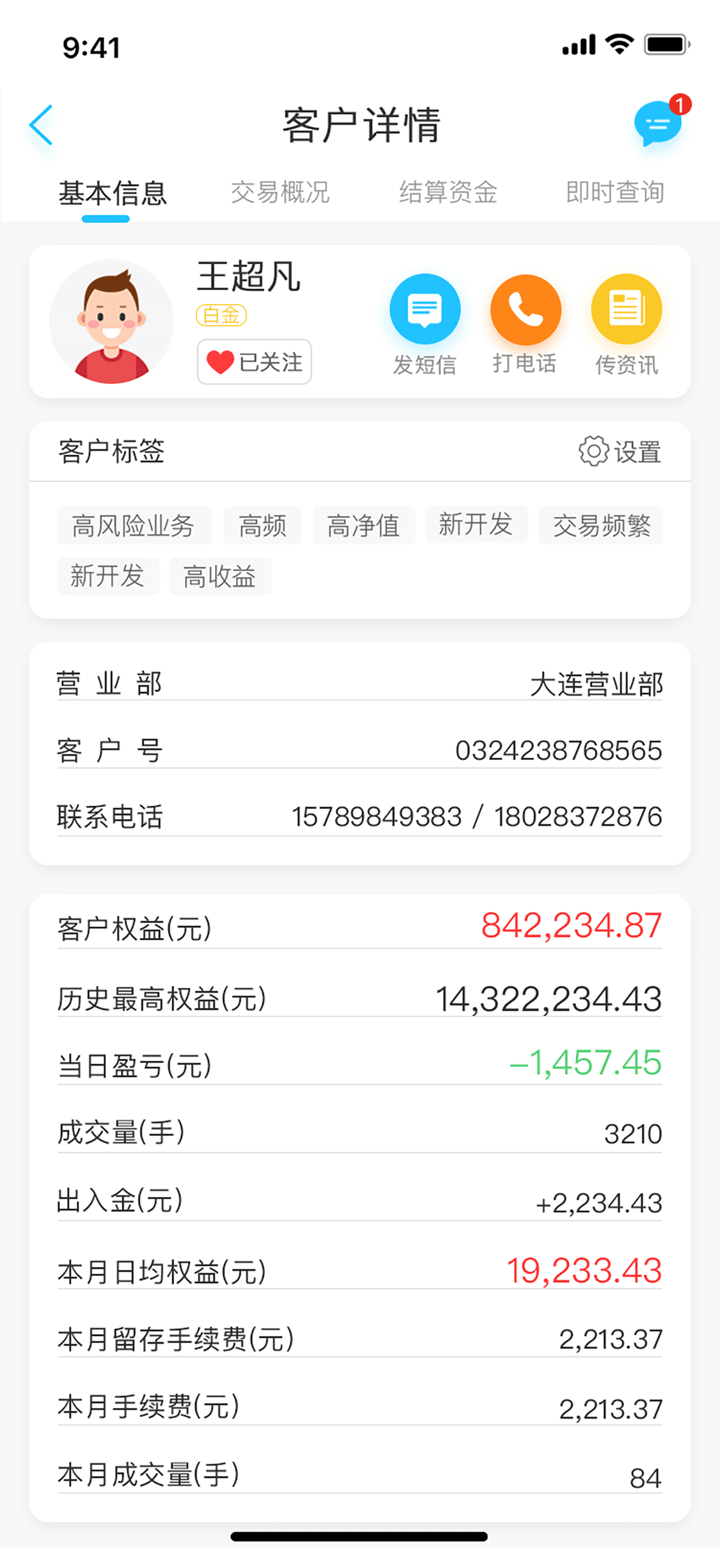Go back using the left arrow
The height and width of the screenshot is (1558, 720).
pos(41,125)
